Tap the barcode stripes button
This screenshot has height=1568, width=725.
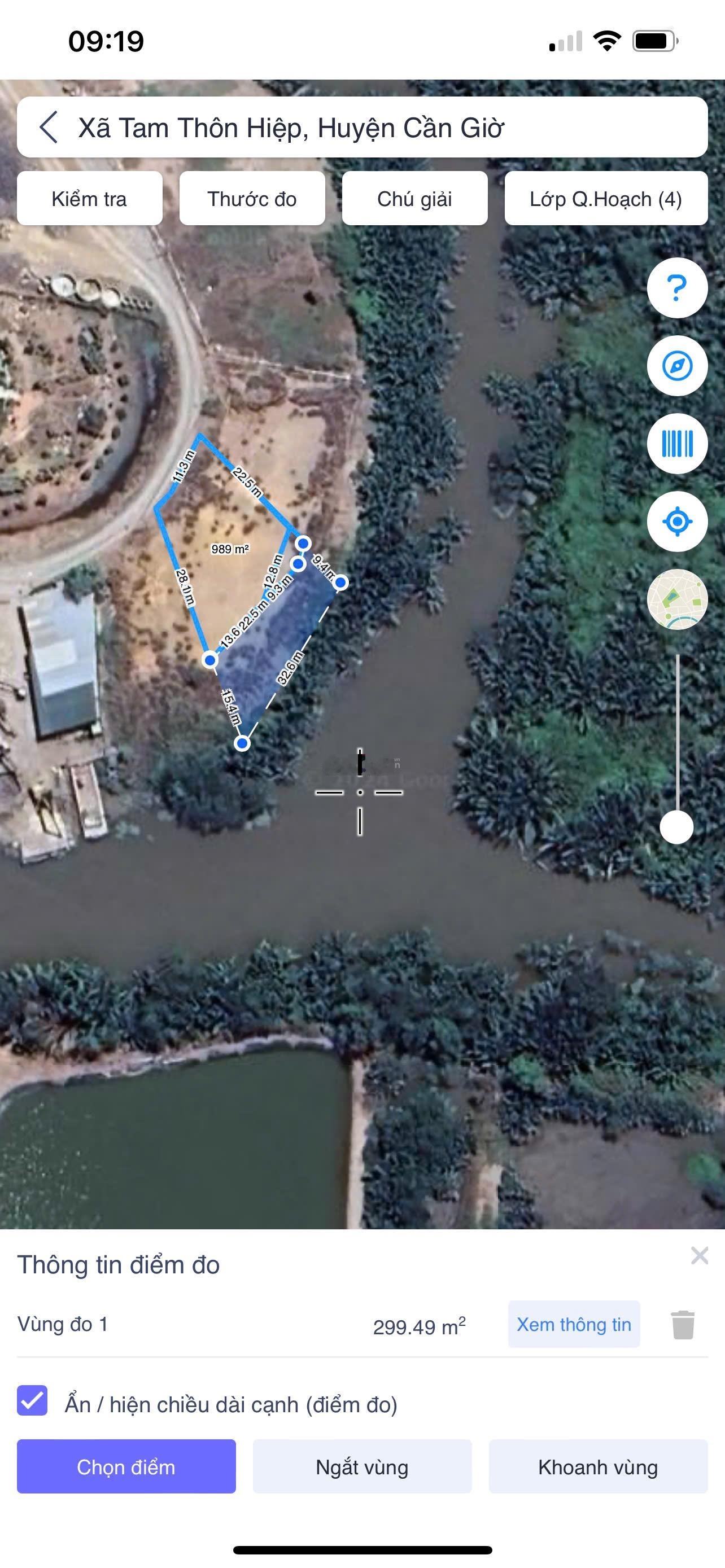[677, 444]
